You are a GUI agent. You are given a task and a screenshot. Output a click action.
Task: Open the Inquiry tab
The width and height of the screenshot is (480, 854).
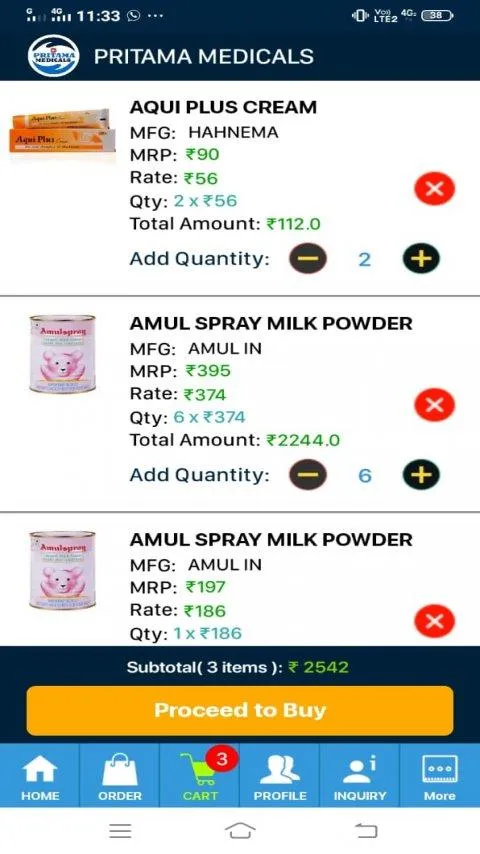[360, 776]
